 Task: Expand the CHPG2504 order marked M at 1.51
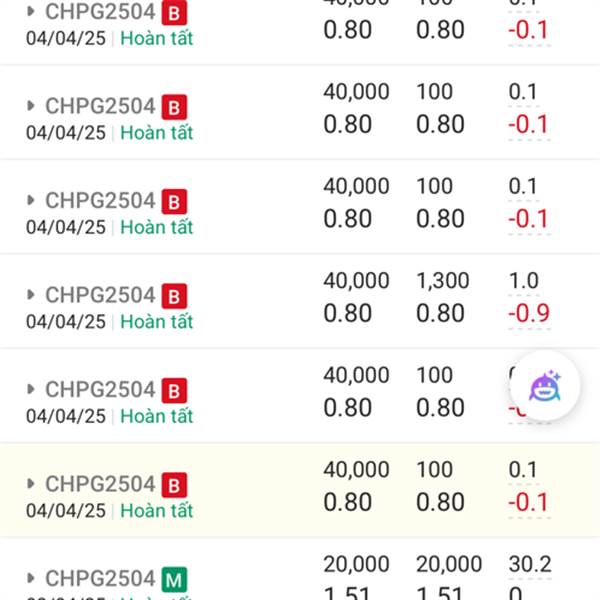(x=32, y=579)
